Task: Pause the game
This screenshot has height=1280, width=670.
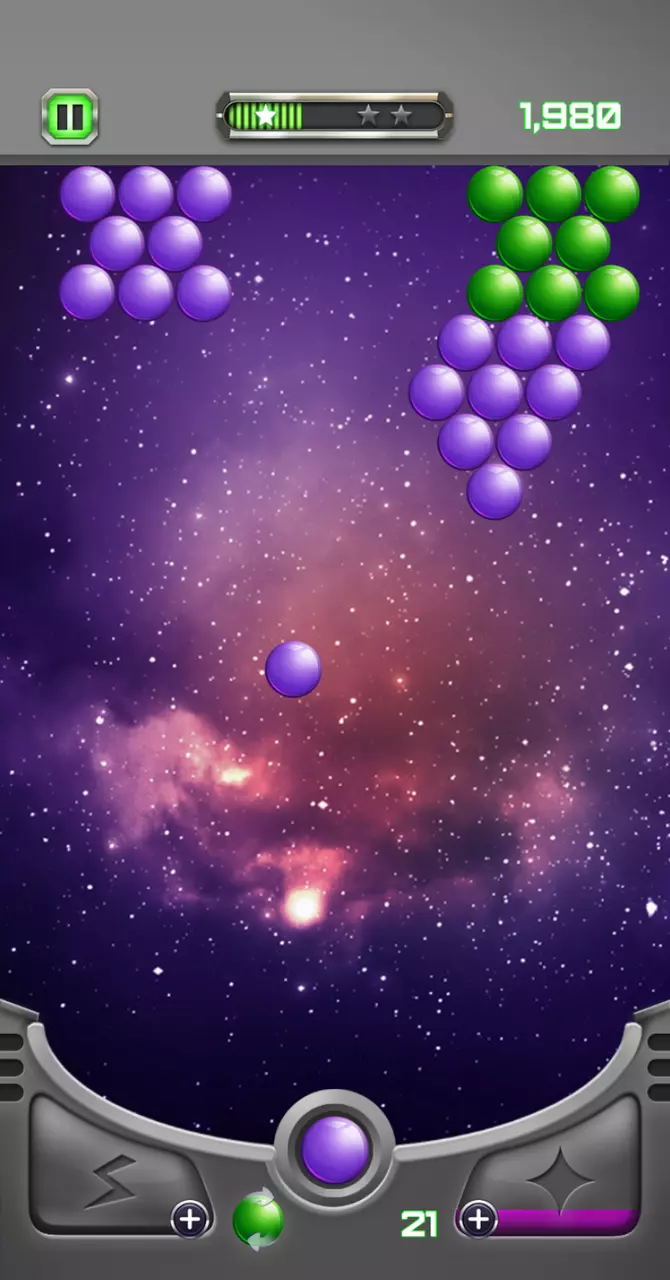Action: (x=70, y=117)
